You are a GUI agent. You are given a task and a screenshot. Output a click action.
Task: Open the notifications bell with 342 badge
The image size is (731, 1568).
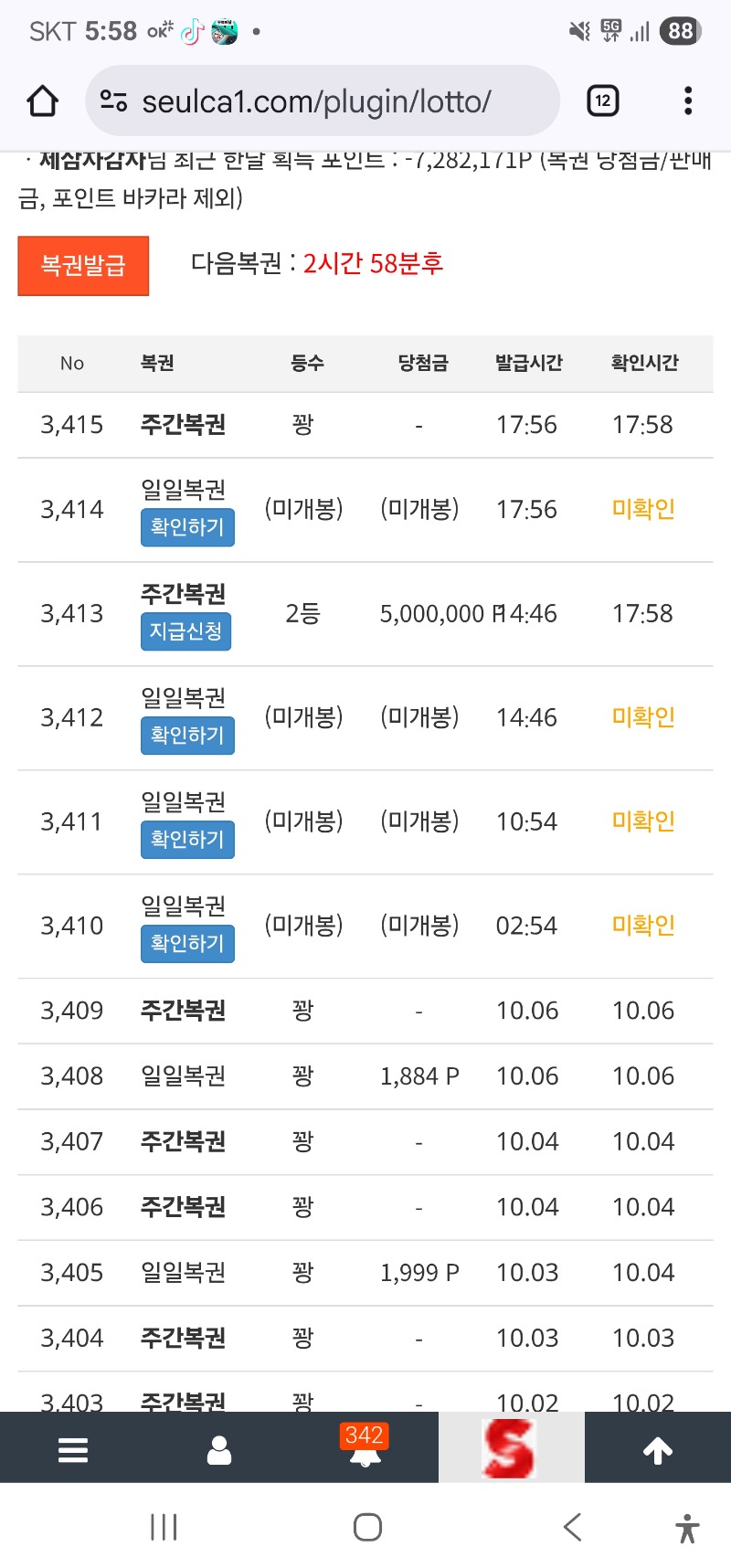pos(365,1450)
